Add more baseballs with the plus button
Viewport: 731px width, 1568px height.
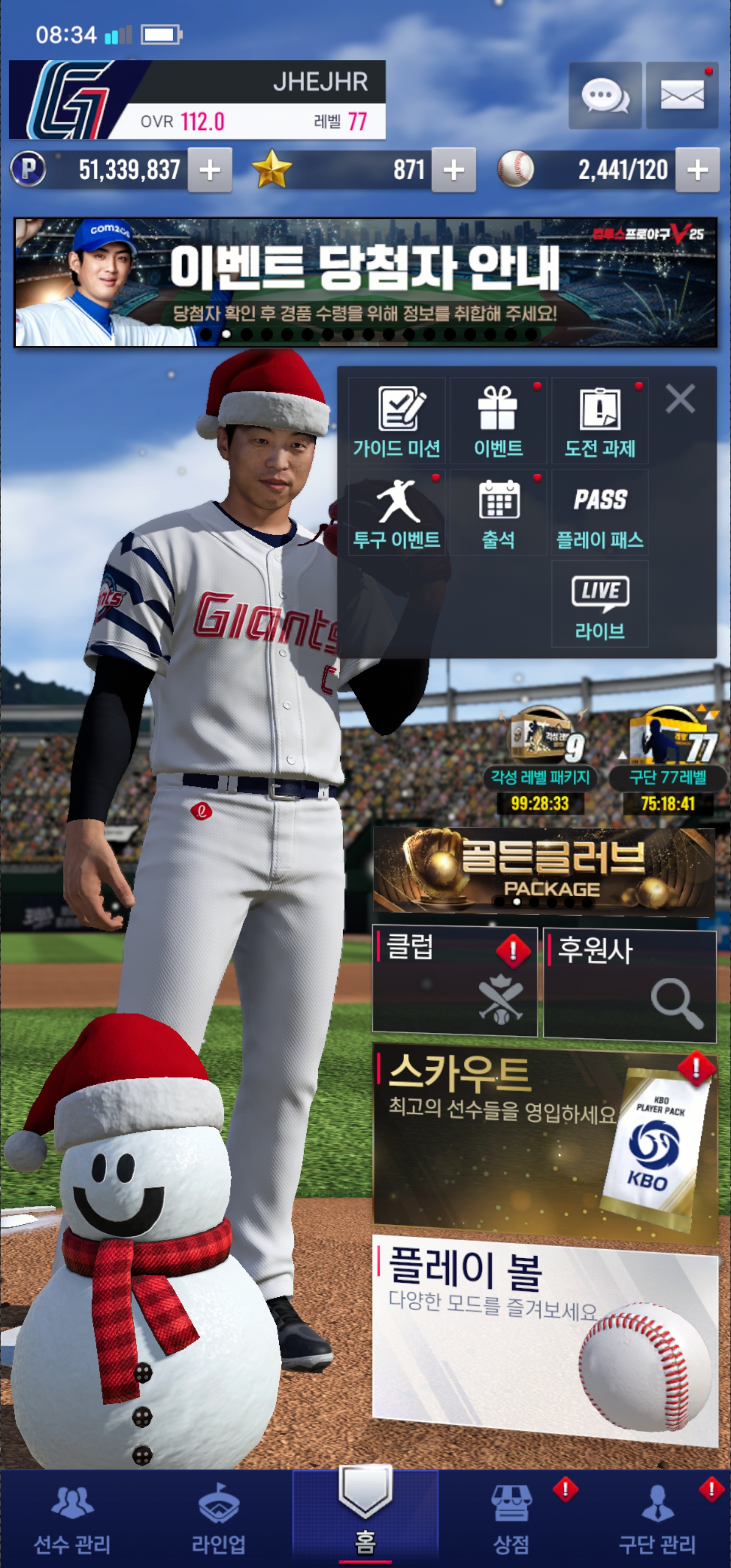tap(697, 171)
